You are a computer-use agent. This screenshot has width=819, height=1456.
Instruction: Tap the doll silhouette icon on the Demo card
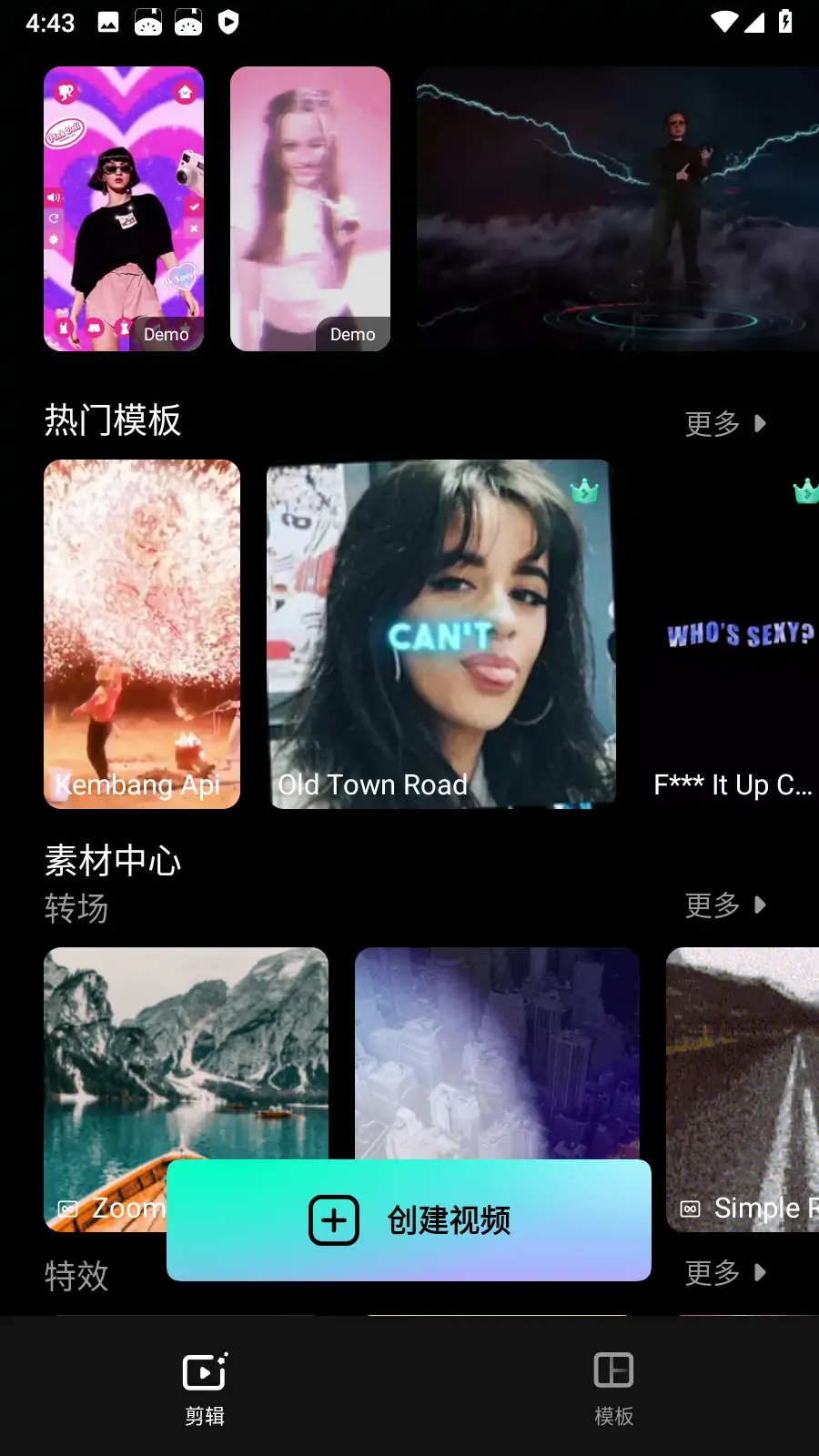coord(66,92)
